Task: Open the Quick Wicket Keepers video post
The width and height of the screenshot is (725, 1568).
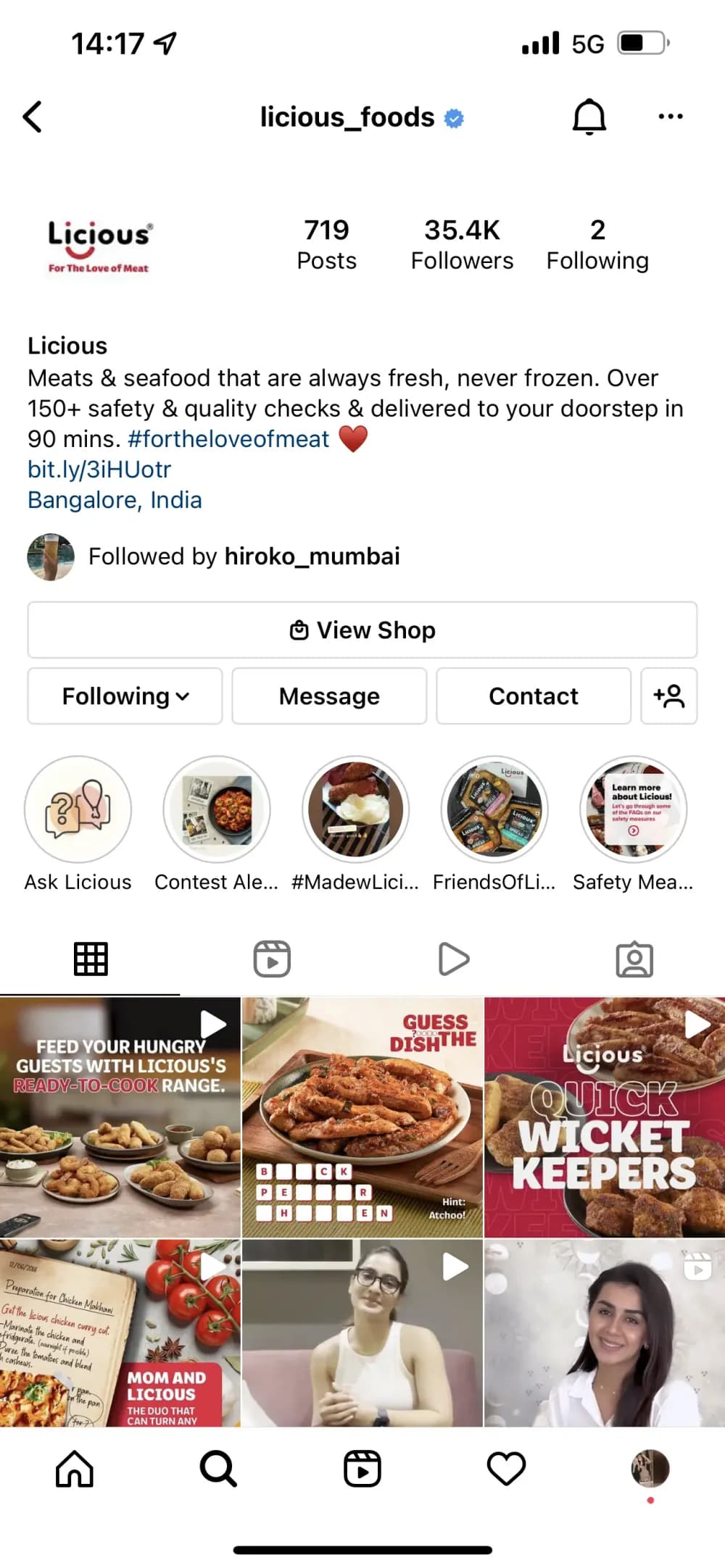Action: [x=605, y=1117]
